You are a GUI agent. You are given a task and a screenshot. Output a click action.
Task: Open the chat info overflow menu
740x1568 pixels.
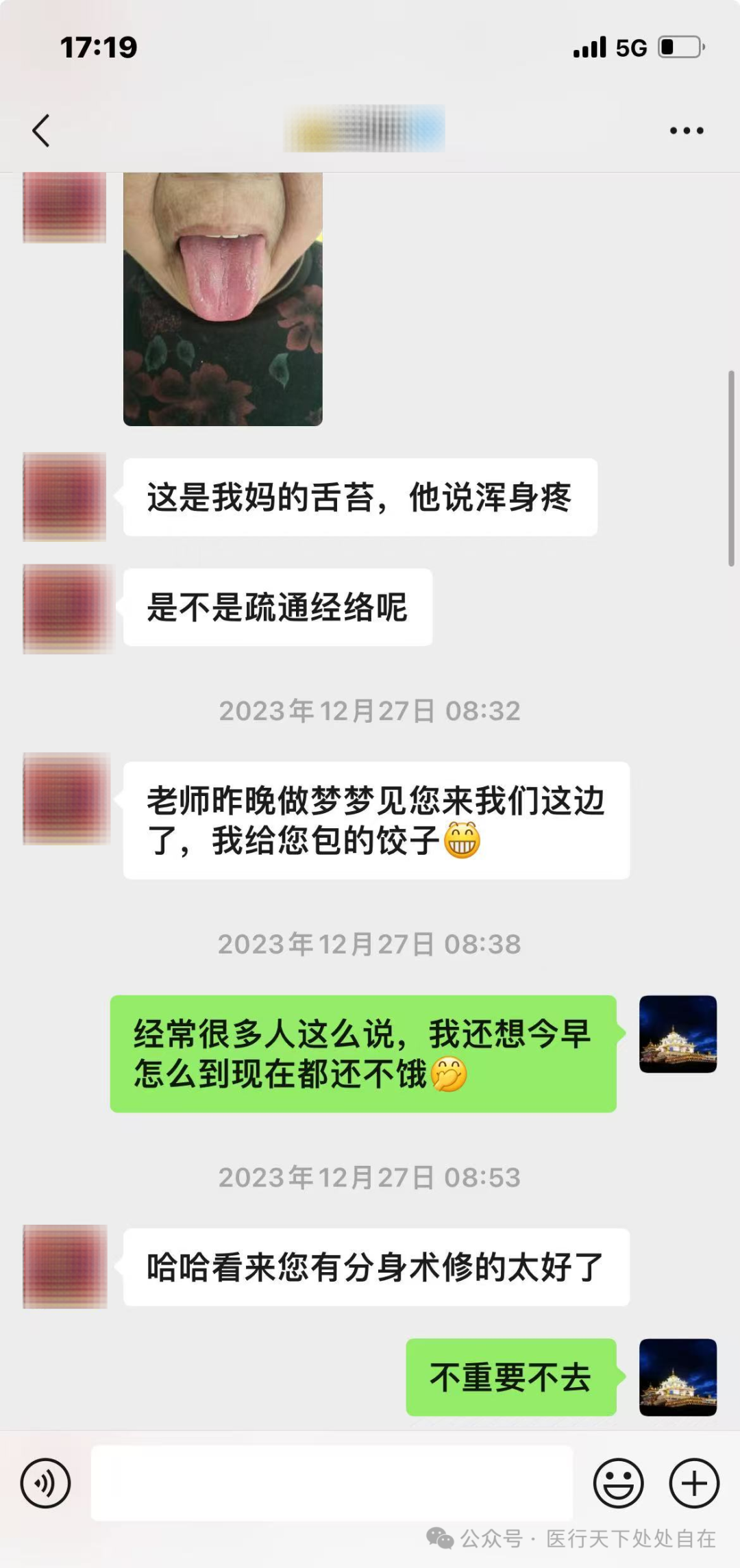687,130
